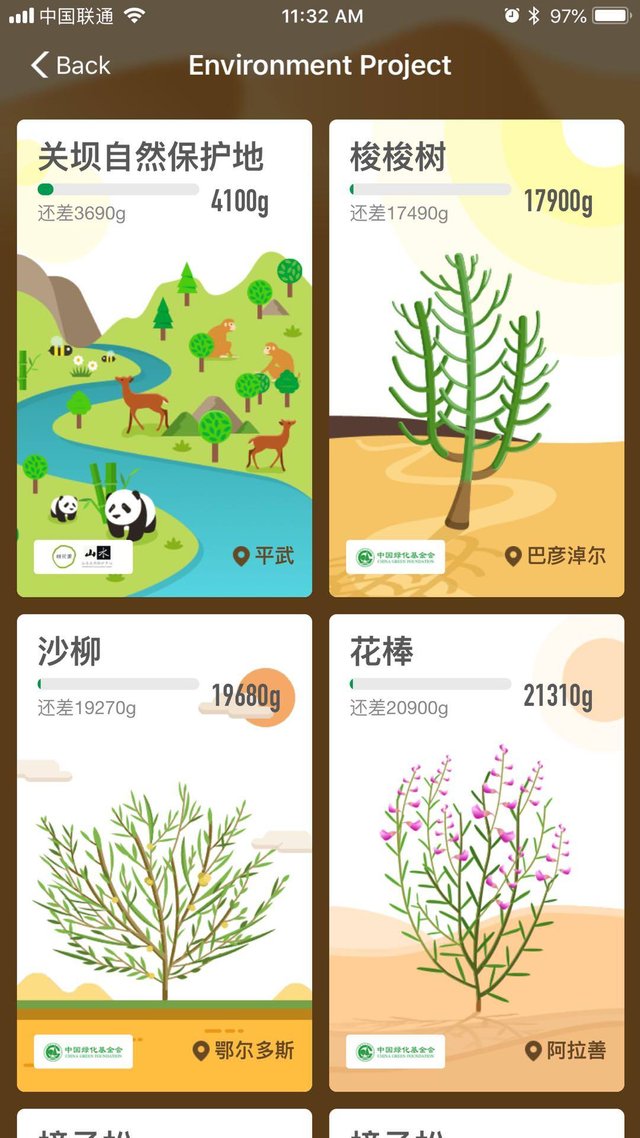Go back using the Back button

70,65
